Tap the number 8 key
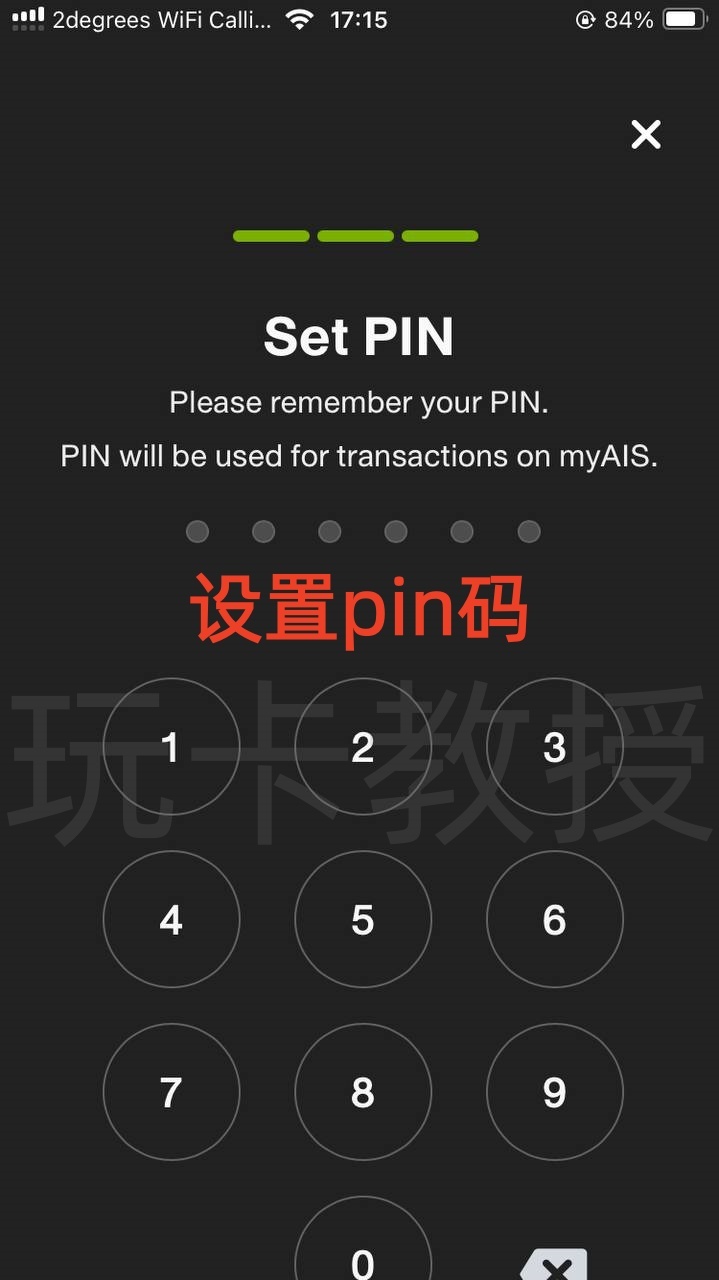This screenshot has height=1280, width=719. tap(363, 1092)
